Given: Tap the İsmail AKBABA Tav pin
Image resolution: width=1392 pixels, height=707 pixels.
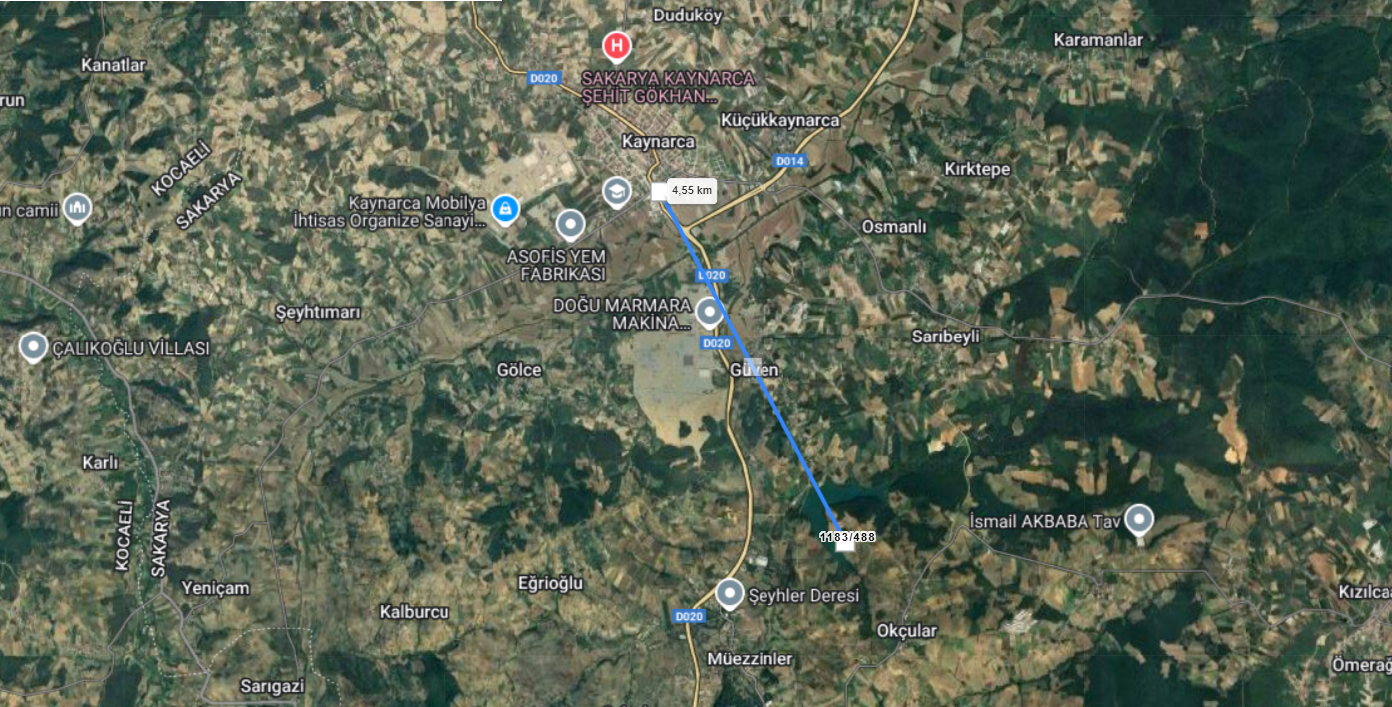Looking at the screenshot, I should point(1138,519).
